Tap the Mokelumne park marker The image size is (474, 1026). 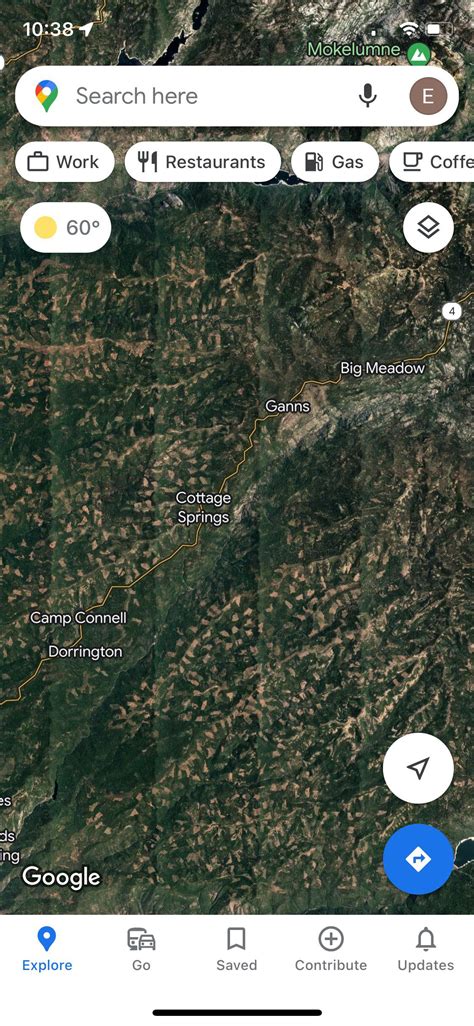[417, 54]
